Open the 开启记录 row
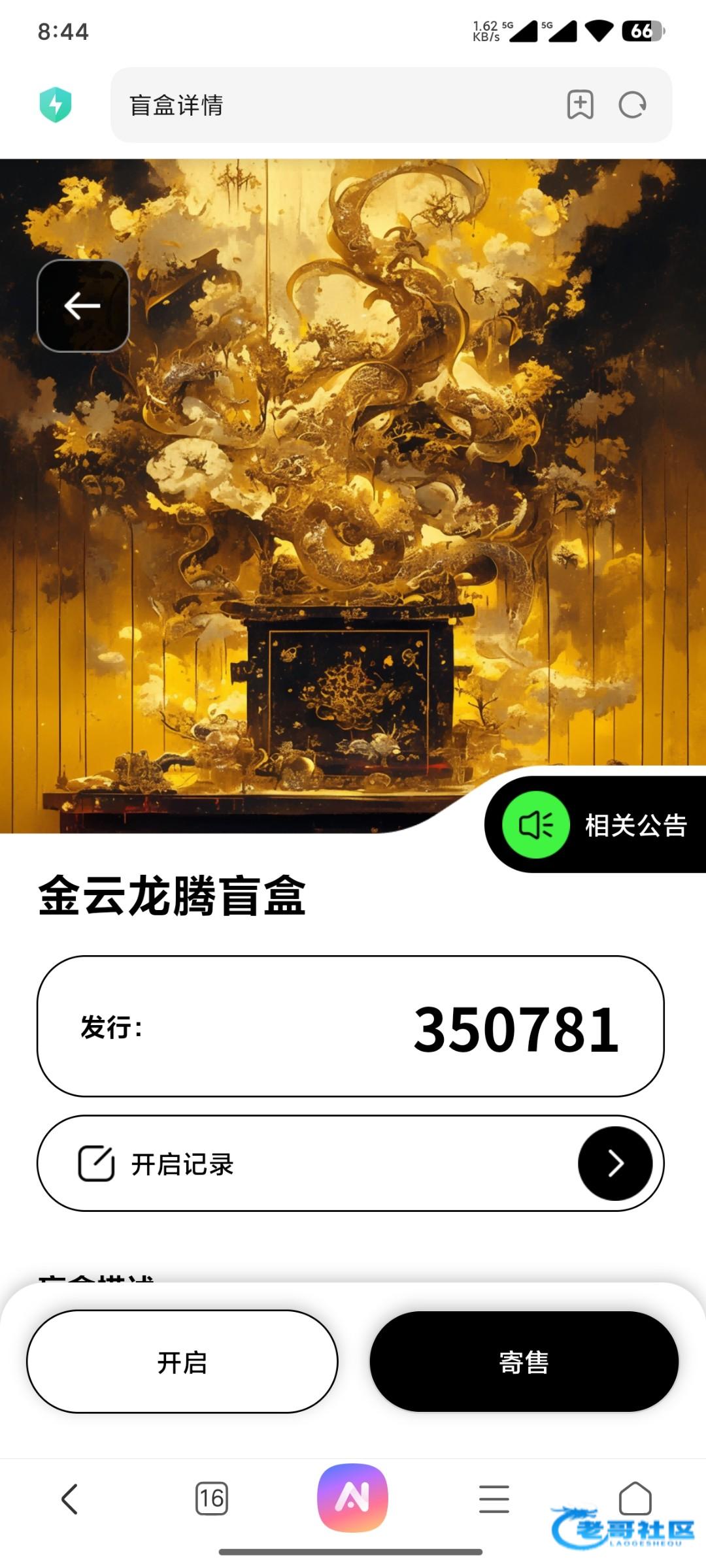Viewport: 706px width, 1568px height. (350, 1163)
